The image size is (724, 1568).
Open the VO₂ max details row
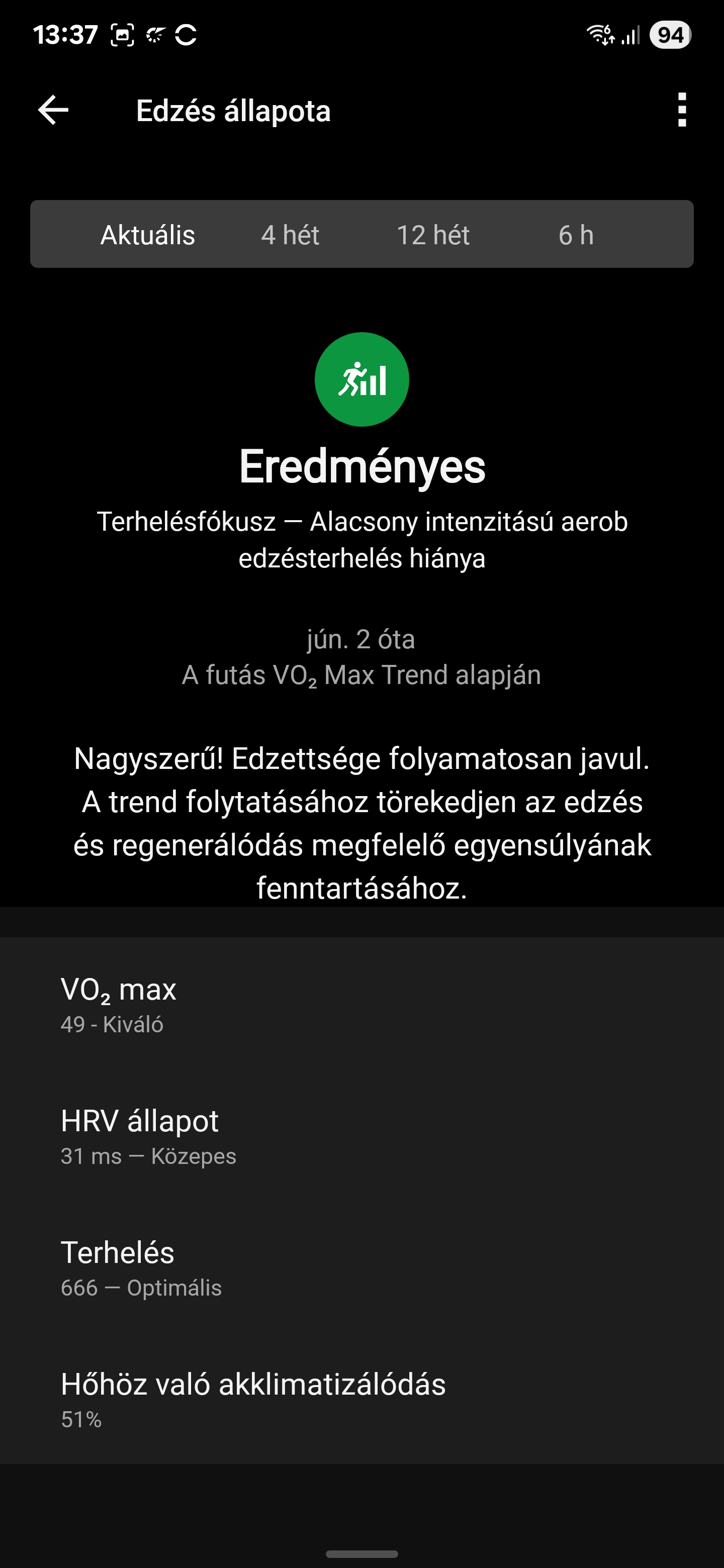pyautogui.click(x=361, y=1004)
